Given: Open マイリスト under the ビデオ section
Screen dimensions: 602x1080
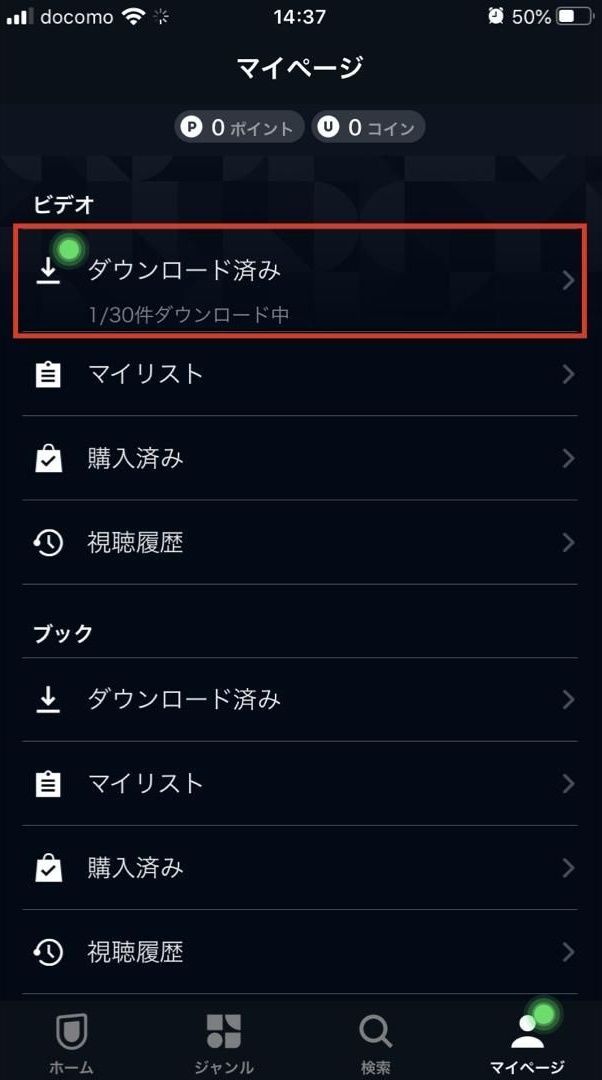Looking at the screenshot, I should coord(300,375).
